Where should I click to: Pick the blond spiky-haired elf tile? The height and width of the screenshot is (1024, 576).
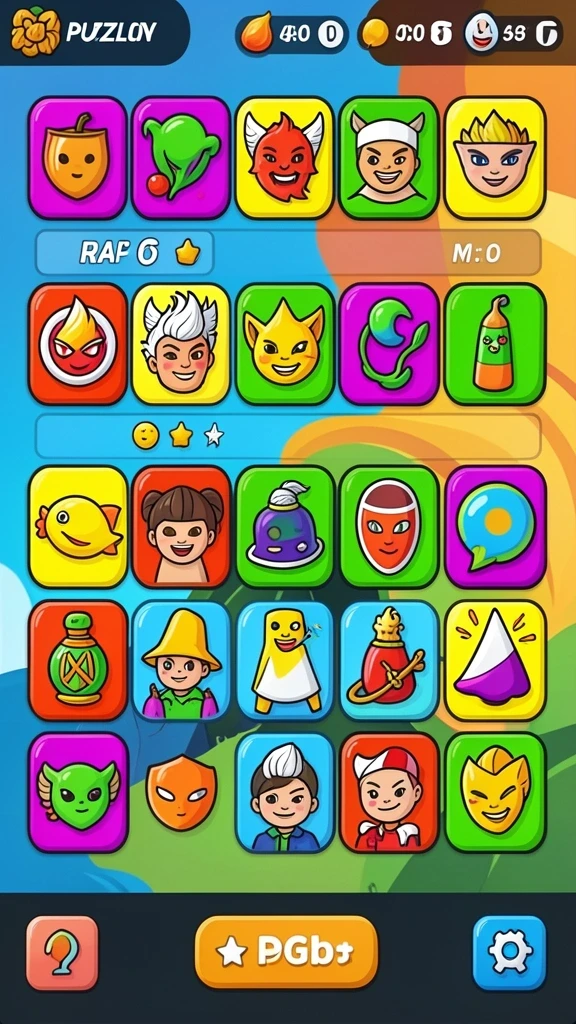pyautogui.click(x=495, y=157)
